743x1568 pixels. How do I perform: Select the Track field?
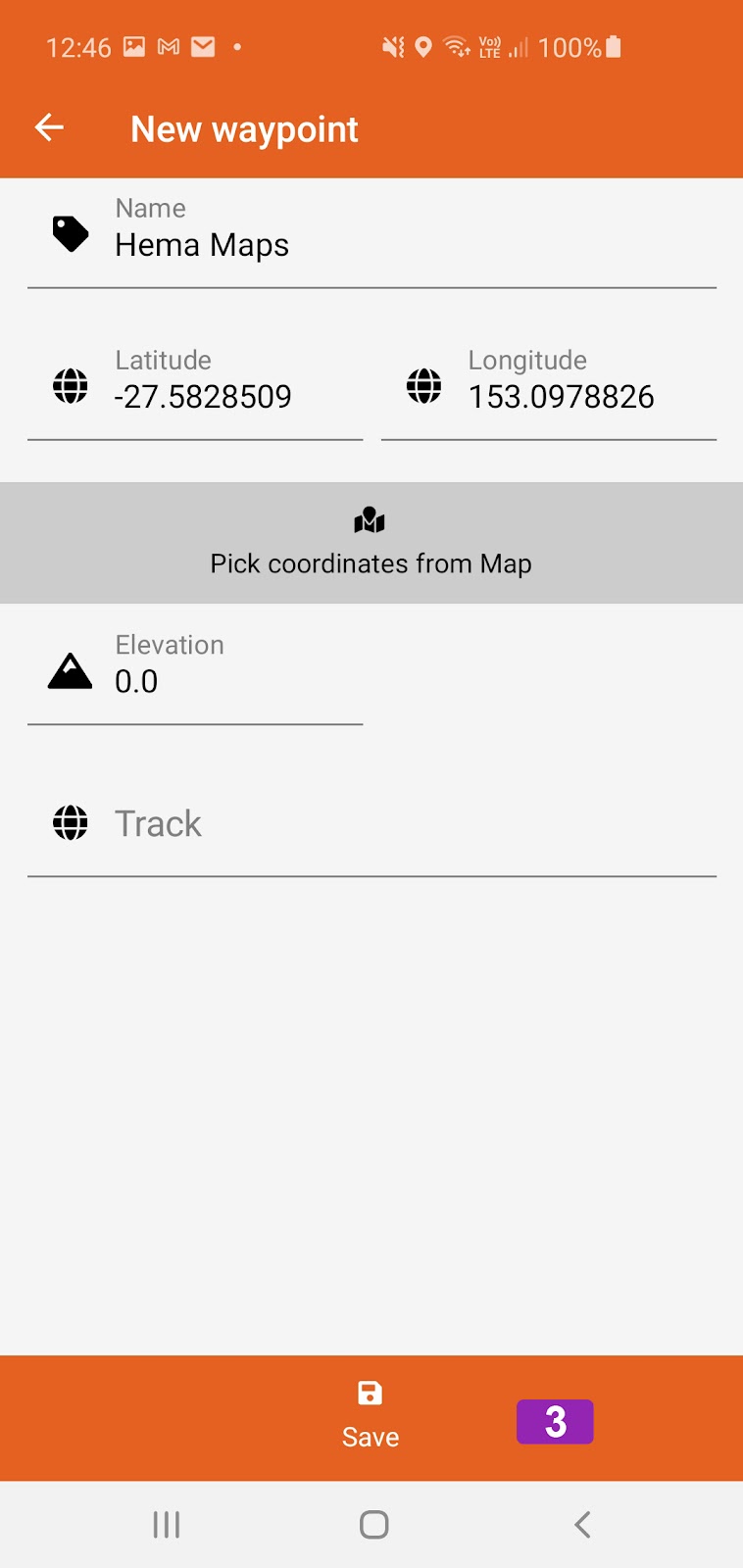pos(371,823)
